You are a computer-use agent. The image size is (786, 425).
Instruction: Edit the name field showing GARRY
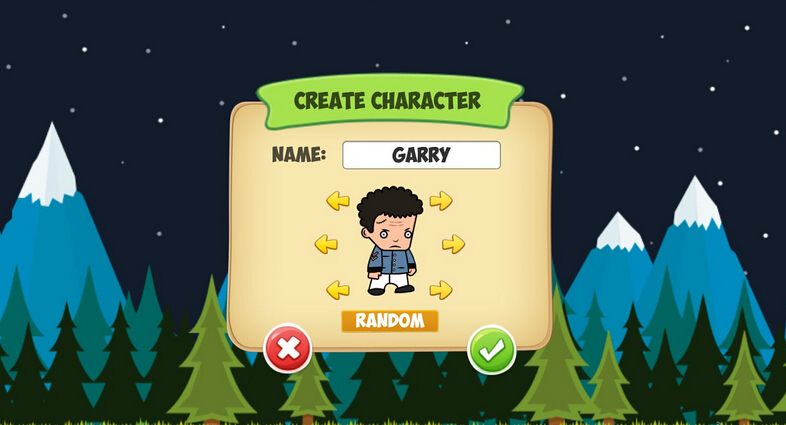coord(421,155)
